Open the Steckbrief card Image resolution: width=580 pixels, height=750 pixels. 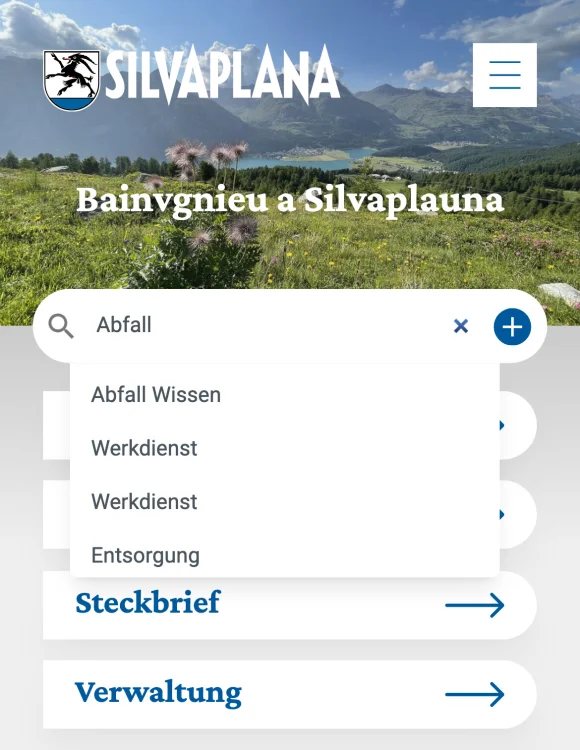(x=289, y=605)
